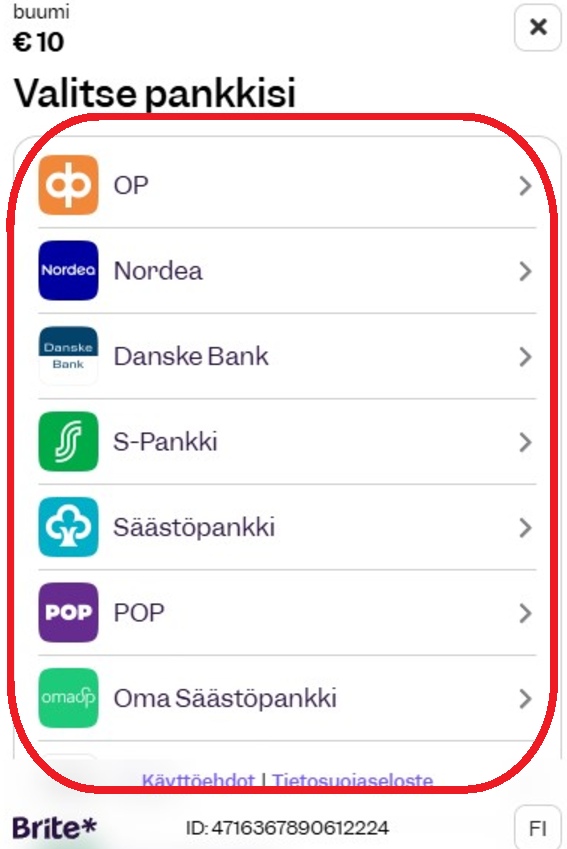Choose POP bank
This screenshot has height=849, width=567.
pos(287,612)
